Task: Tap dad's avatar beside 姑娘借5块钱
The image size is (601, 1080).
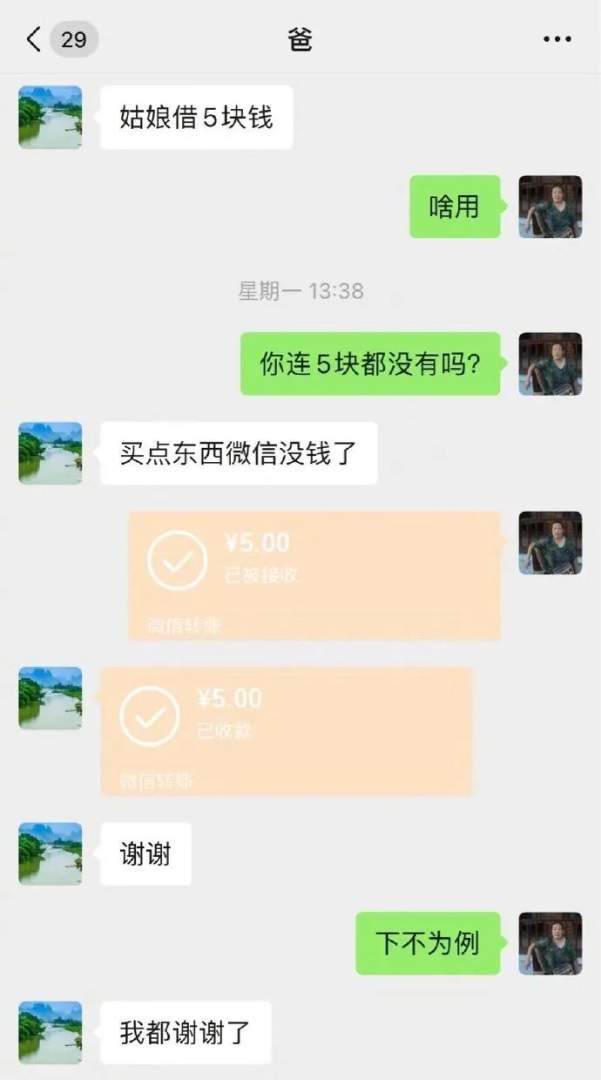Action: pyautogui.click(x=50, y=117)
